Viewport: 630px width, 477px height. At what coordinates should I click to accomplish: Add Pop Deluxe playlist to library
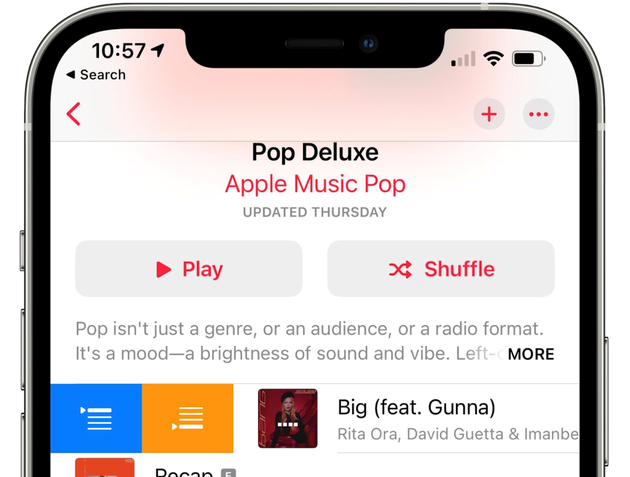(x=489, y=115)
